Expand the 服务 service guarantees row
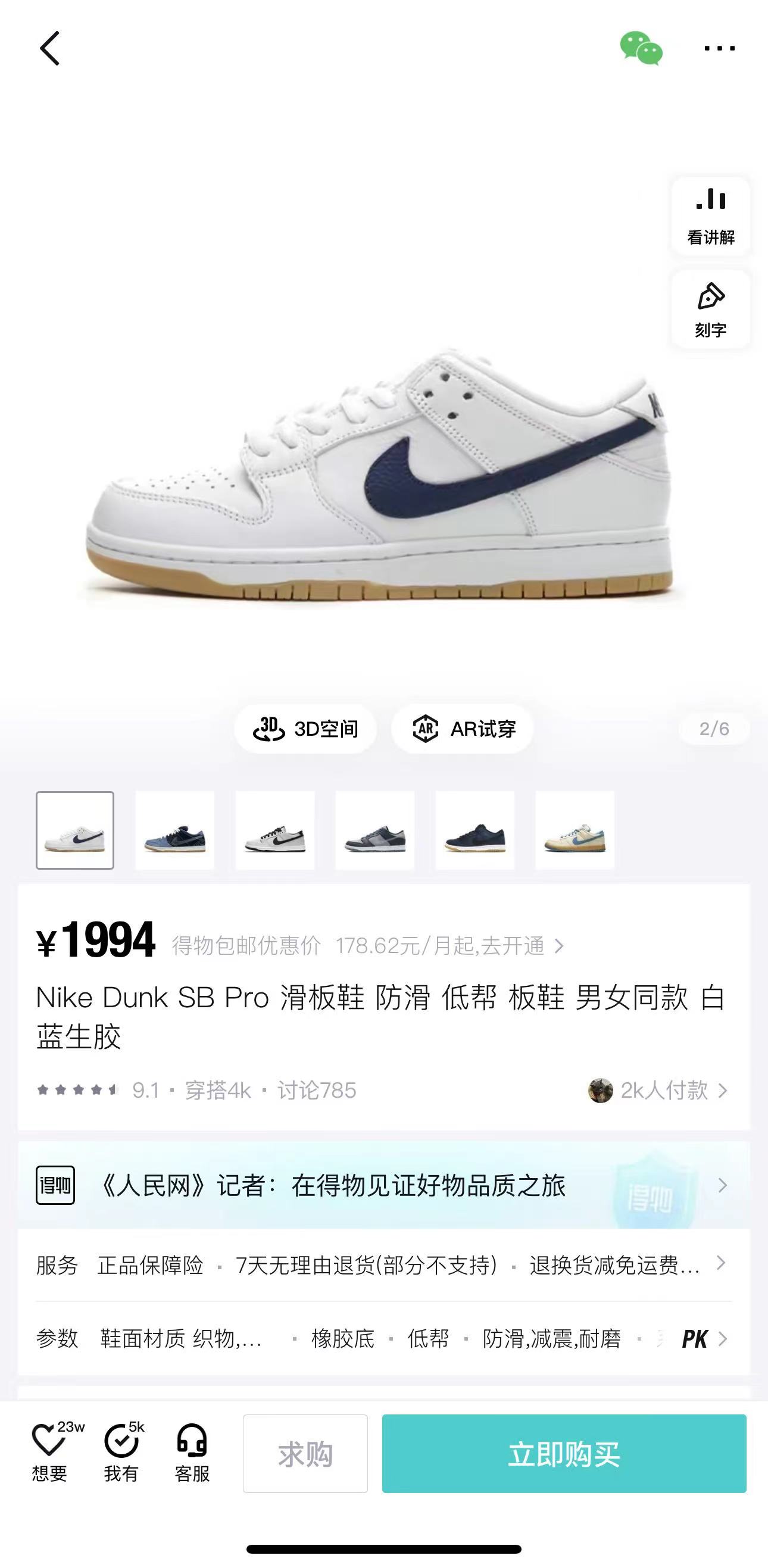Viewport: 768px width, 1568px height. point(384,1265)
